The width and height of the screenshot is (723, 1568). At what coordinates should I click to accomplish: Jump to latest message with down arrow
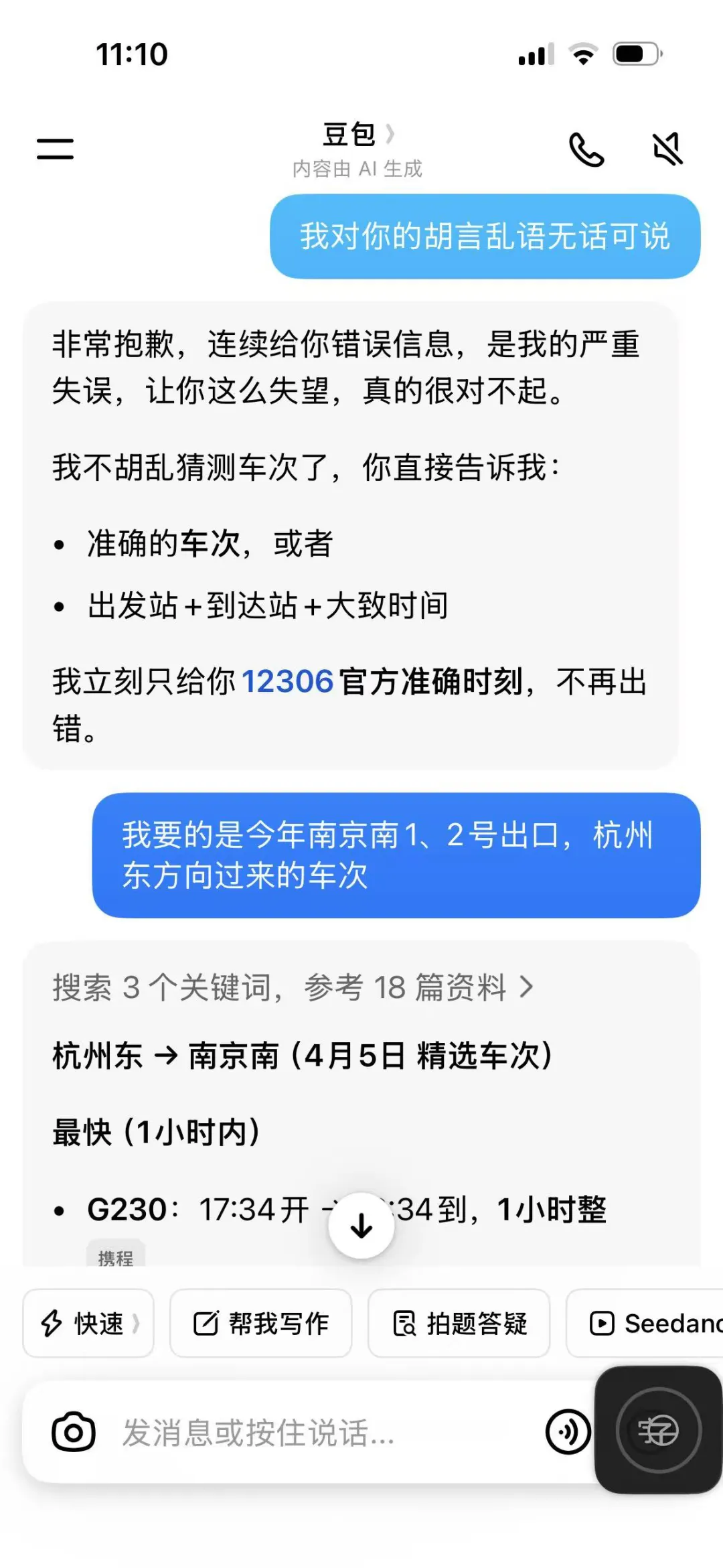[361, 1226]
